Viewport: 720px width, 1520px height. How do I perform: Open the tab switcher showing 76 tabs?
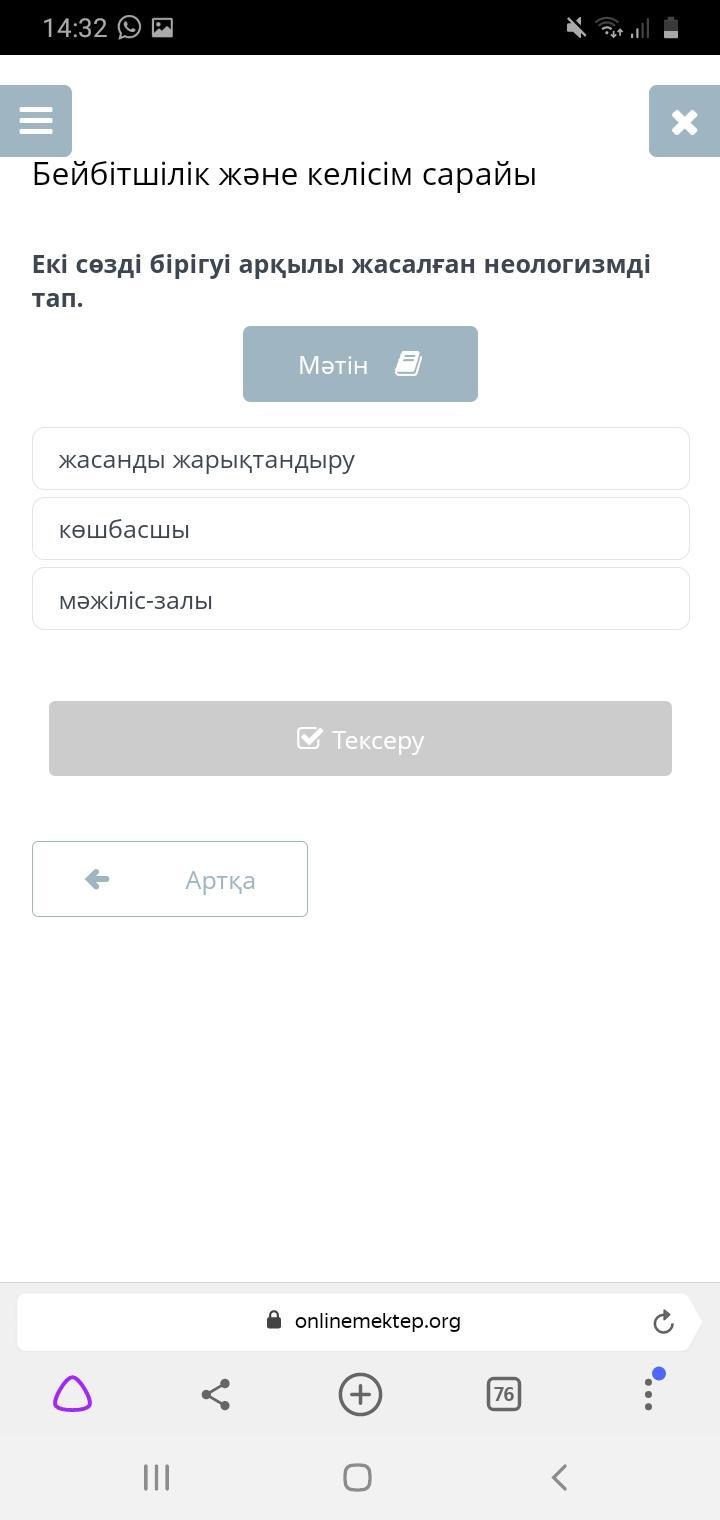point(503,1394)
